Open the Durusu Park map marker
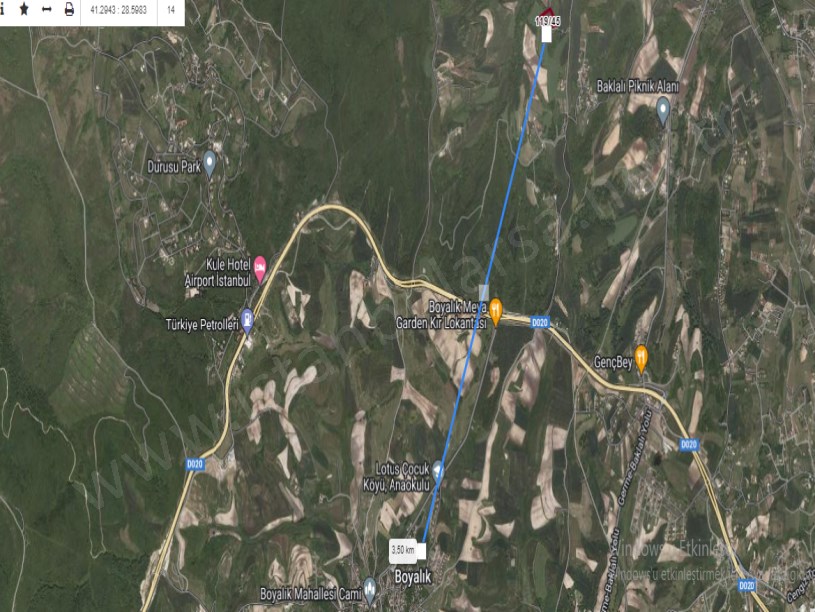Viewport: 815px width, 612px height. [x=209, y=160]
